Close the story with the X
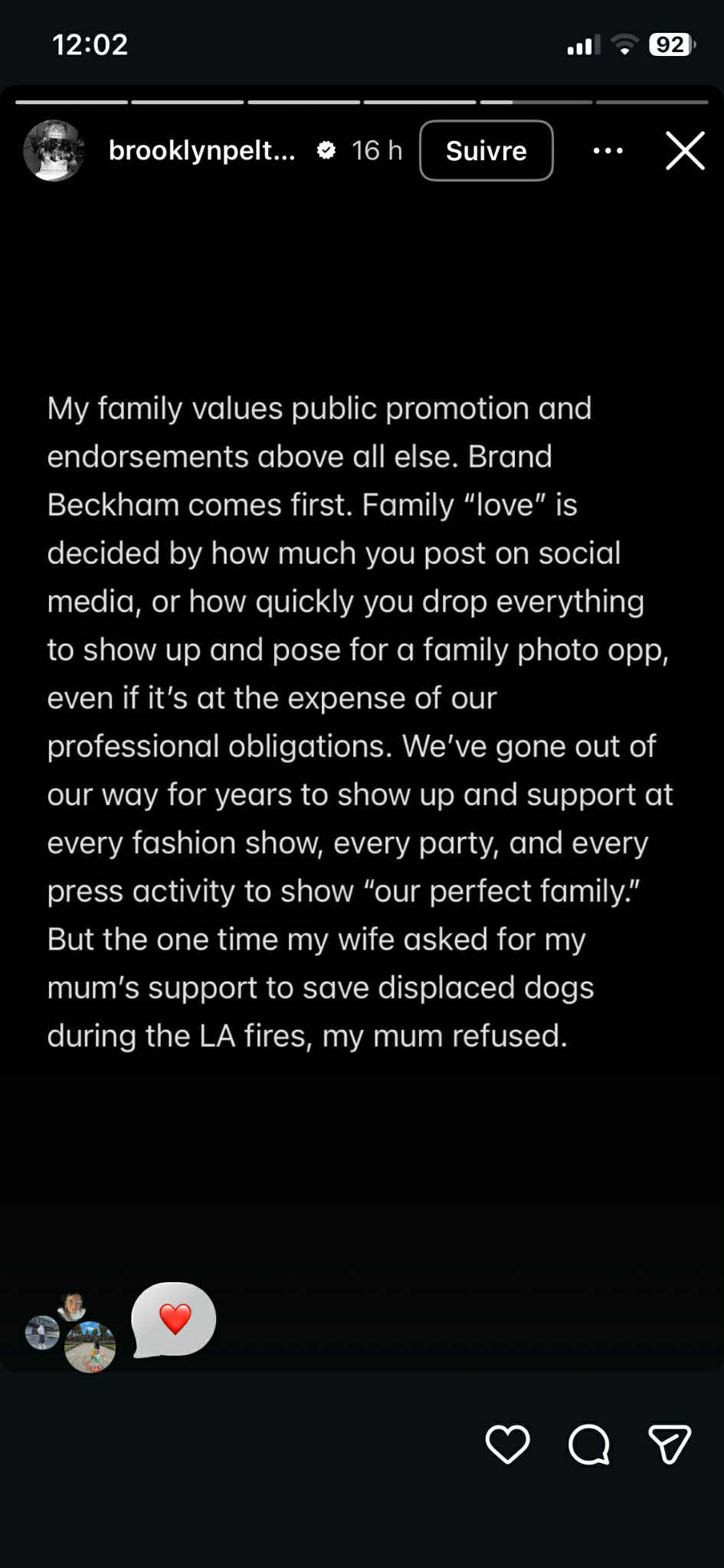The height and width of the screenshot is (1568, 724). tap(684, 150)
